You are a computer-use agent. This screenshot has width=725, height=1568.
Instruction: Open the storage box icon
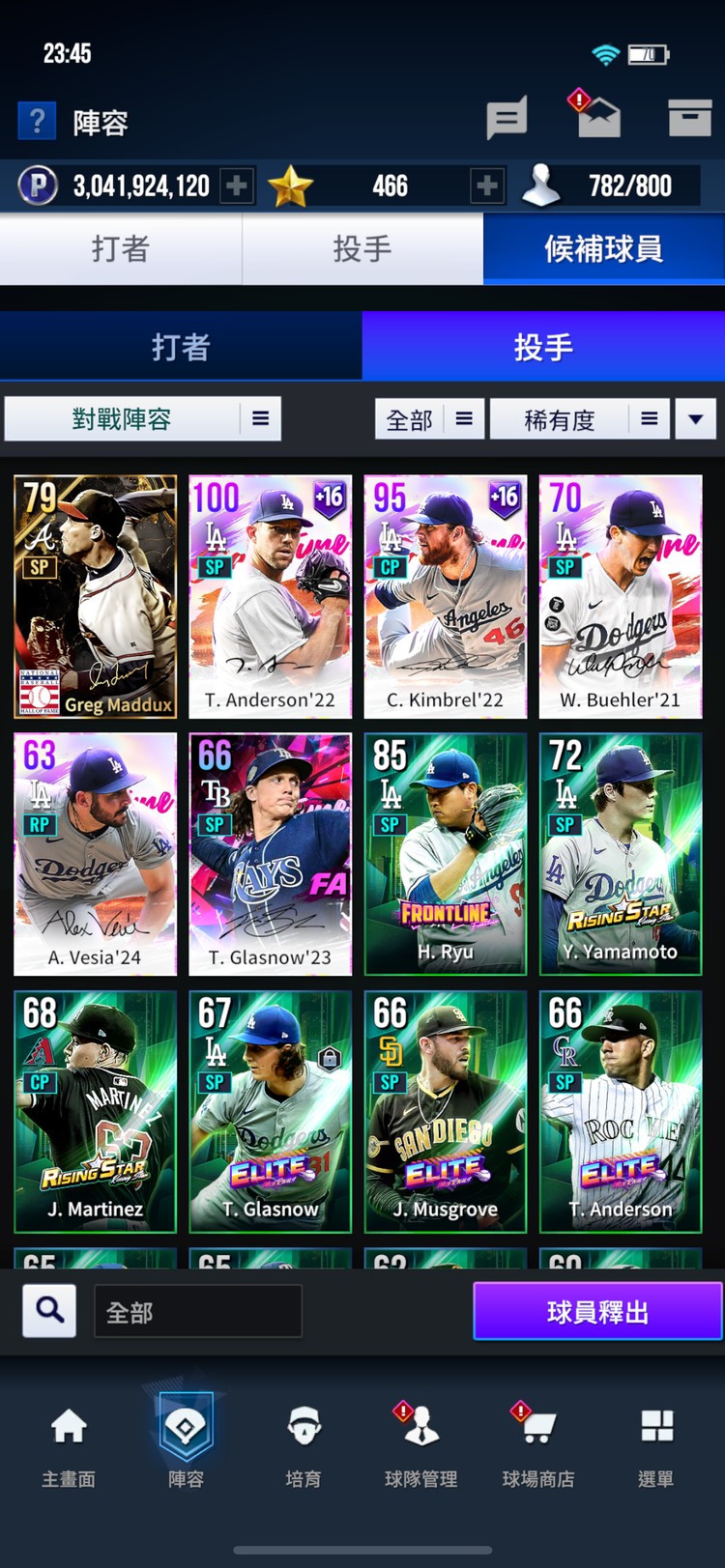coord(689,118)
